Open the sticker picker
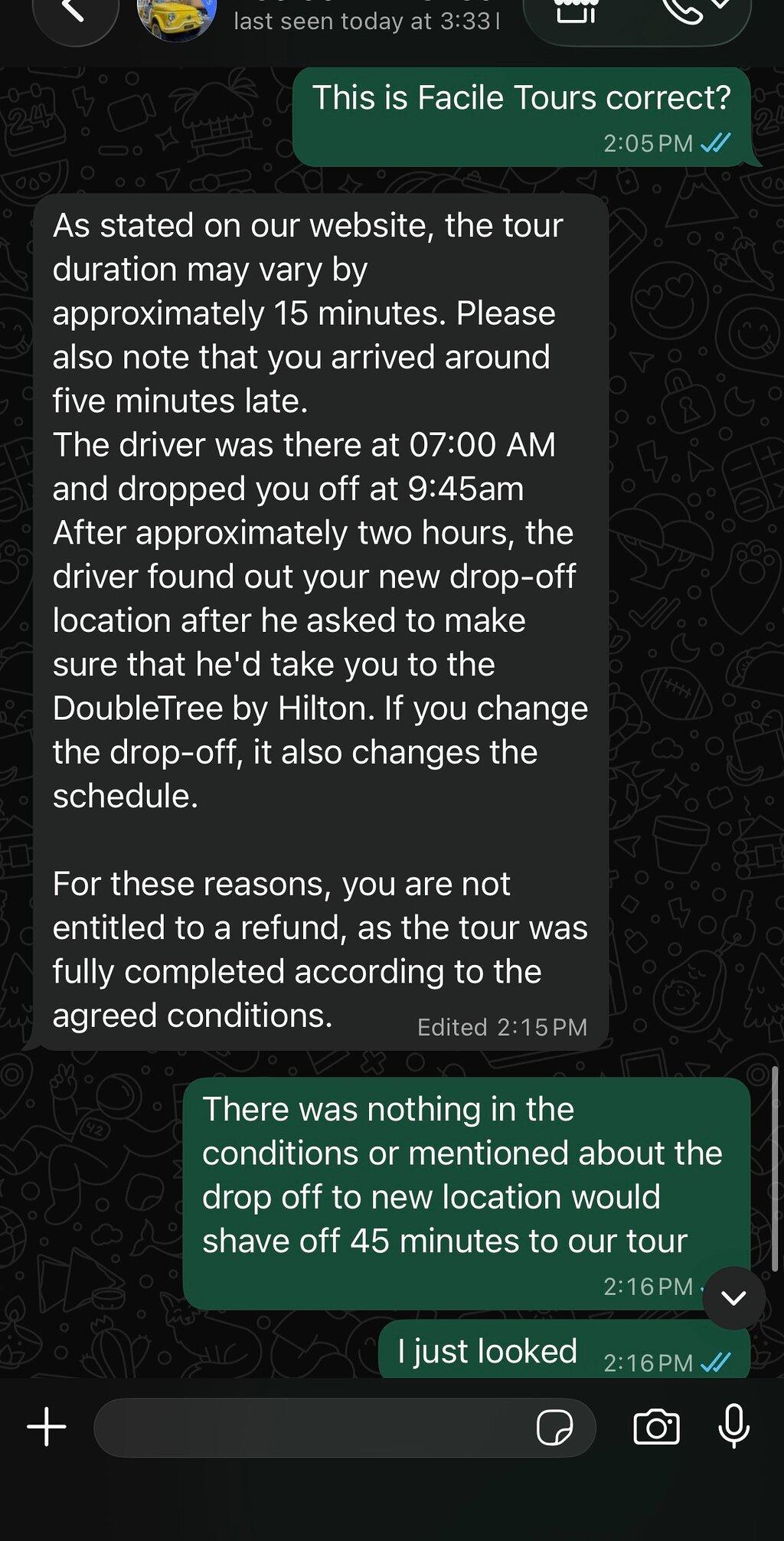Viewport: 784px width, 1541px height. [x=554, y=1428]
